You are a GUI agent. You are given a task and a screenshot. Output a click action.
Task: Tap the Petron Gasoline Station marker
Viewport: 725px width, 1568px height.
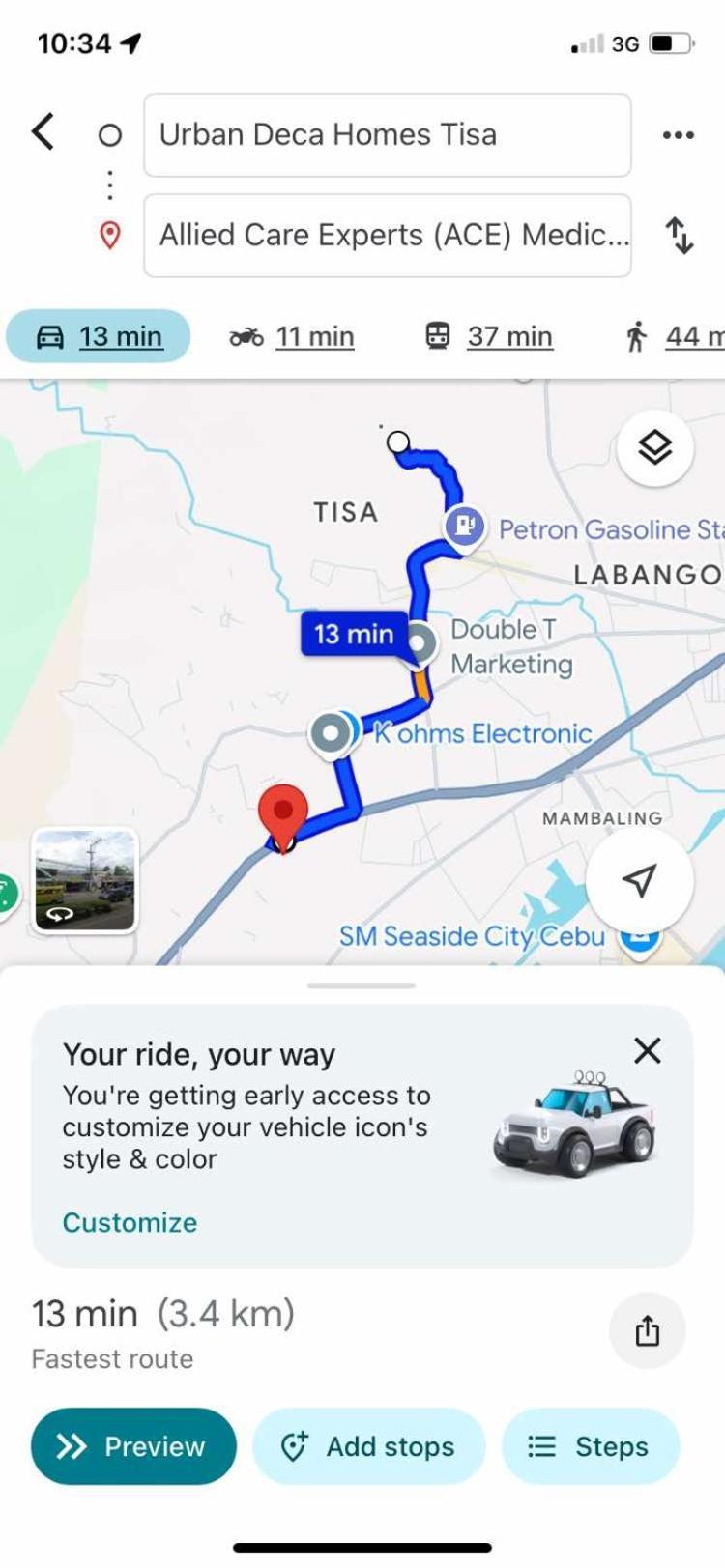[x=465, y=527]
